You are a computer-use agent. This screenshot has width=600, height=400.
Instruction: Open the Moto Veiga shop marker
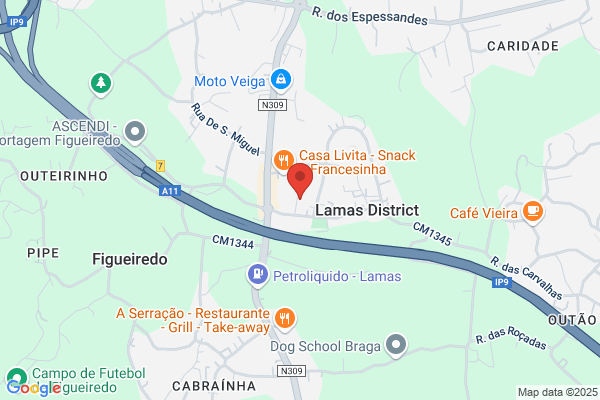281,80
